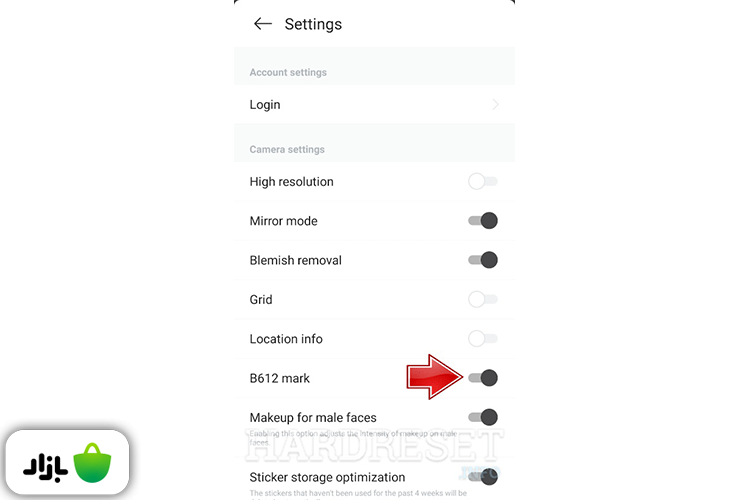Turn on the Grid toggle
The image size is (750, 500).
tap(482, 299)
